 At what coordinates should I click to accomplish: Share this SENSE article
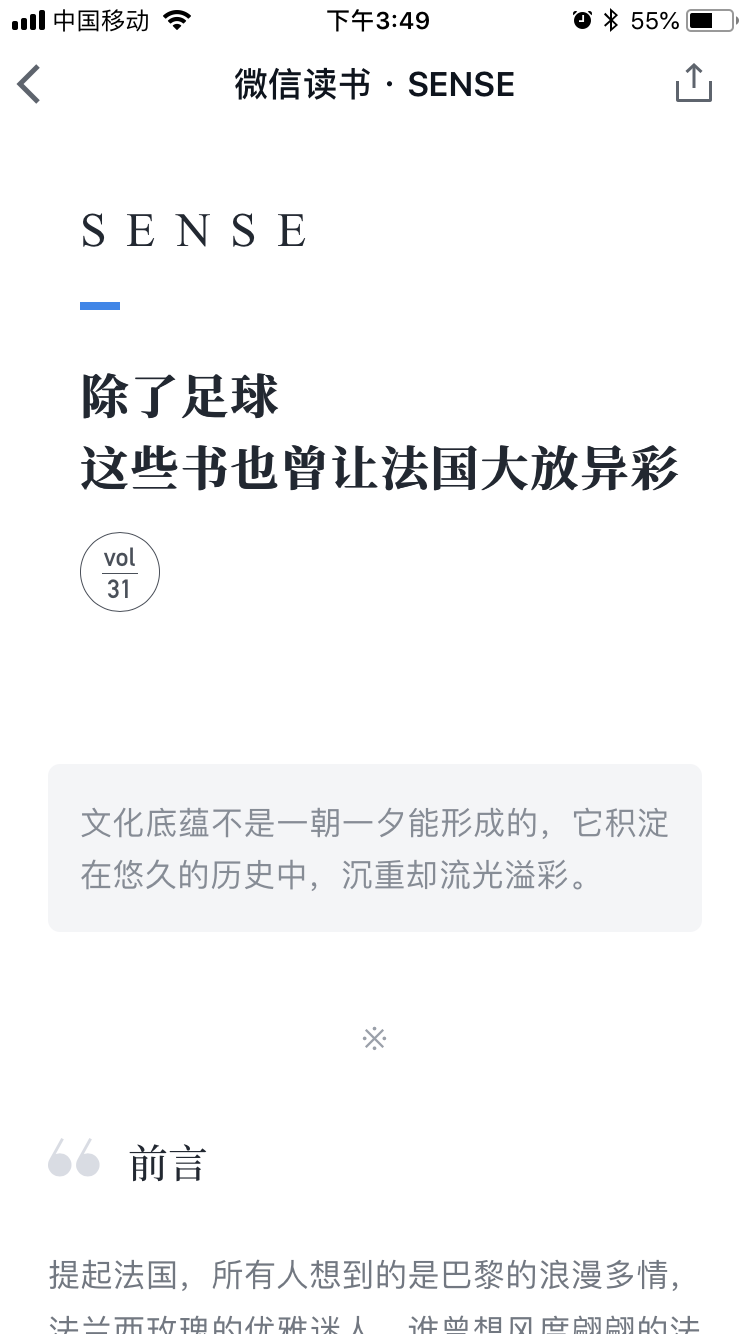[x=693, y=82]
